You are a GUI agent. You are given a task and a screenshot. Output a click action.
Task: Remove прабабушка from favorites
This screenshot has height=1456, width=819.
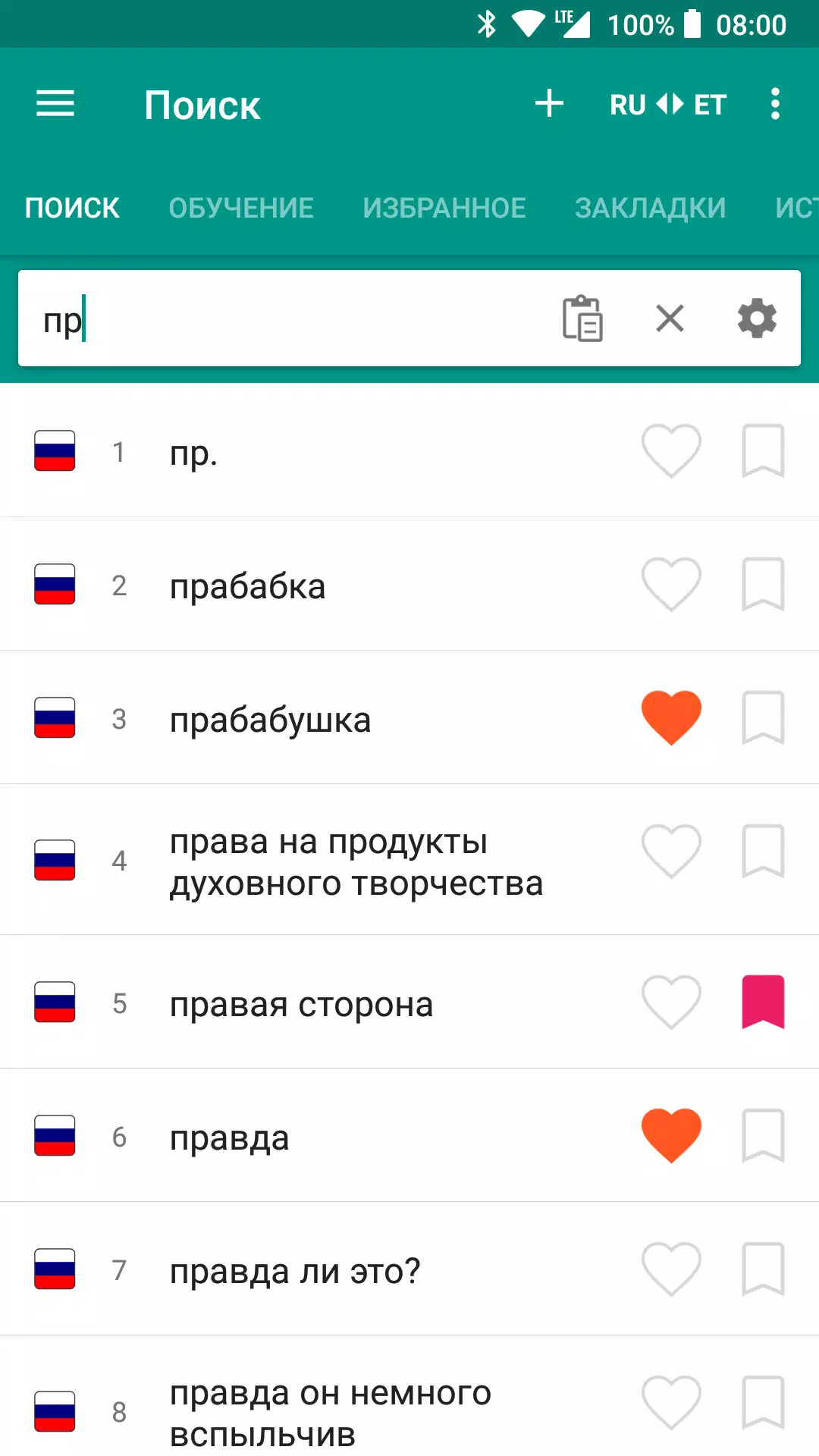pos(671,717)
